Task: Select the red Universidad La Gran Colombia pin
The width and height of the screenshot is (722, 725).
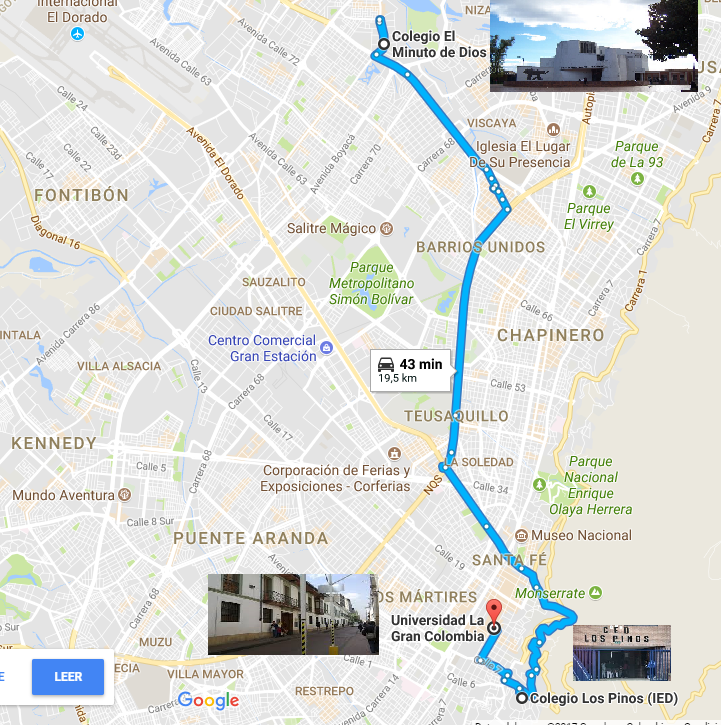Action: click(x=493, y=610)
